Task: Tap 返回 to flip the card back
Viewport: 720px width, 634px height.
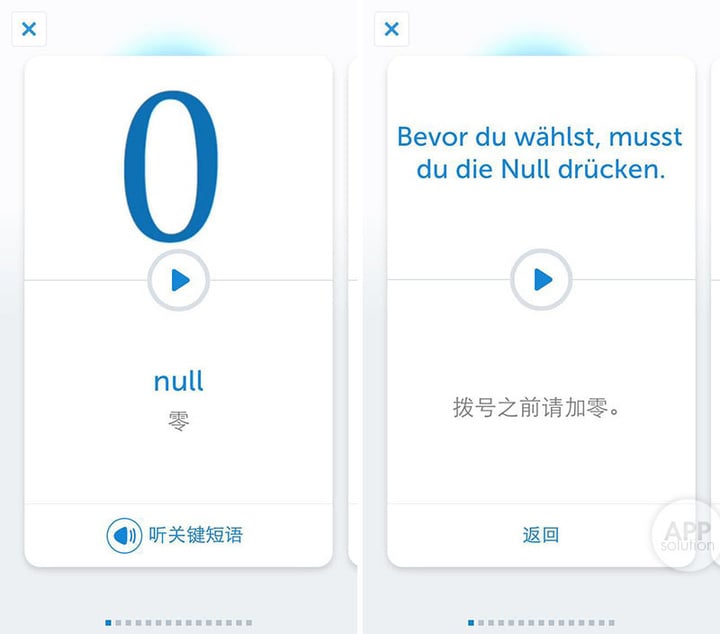Action: click(x=540, y=535)
